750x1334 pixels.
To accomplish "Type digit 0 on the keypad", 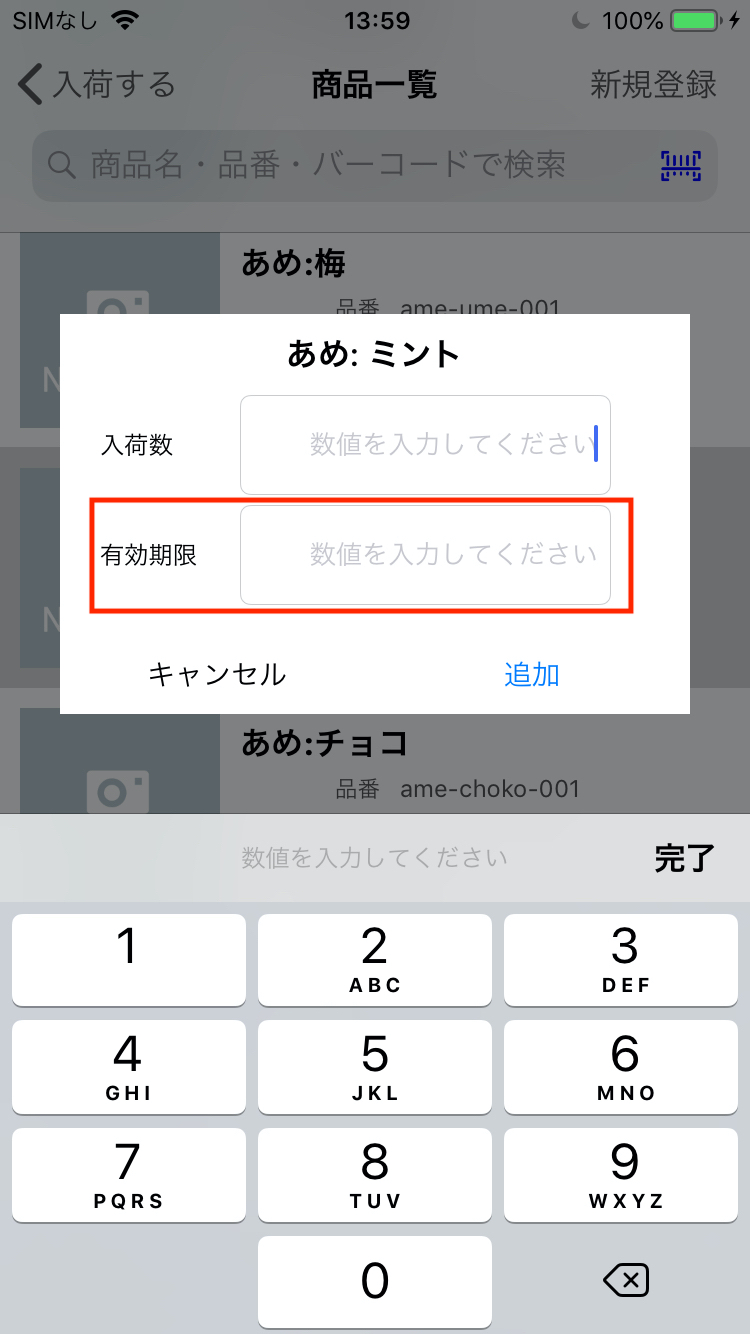I will point(375,1282).
